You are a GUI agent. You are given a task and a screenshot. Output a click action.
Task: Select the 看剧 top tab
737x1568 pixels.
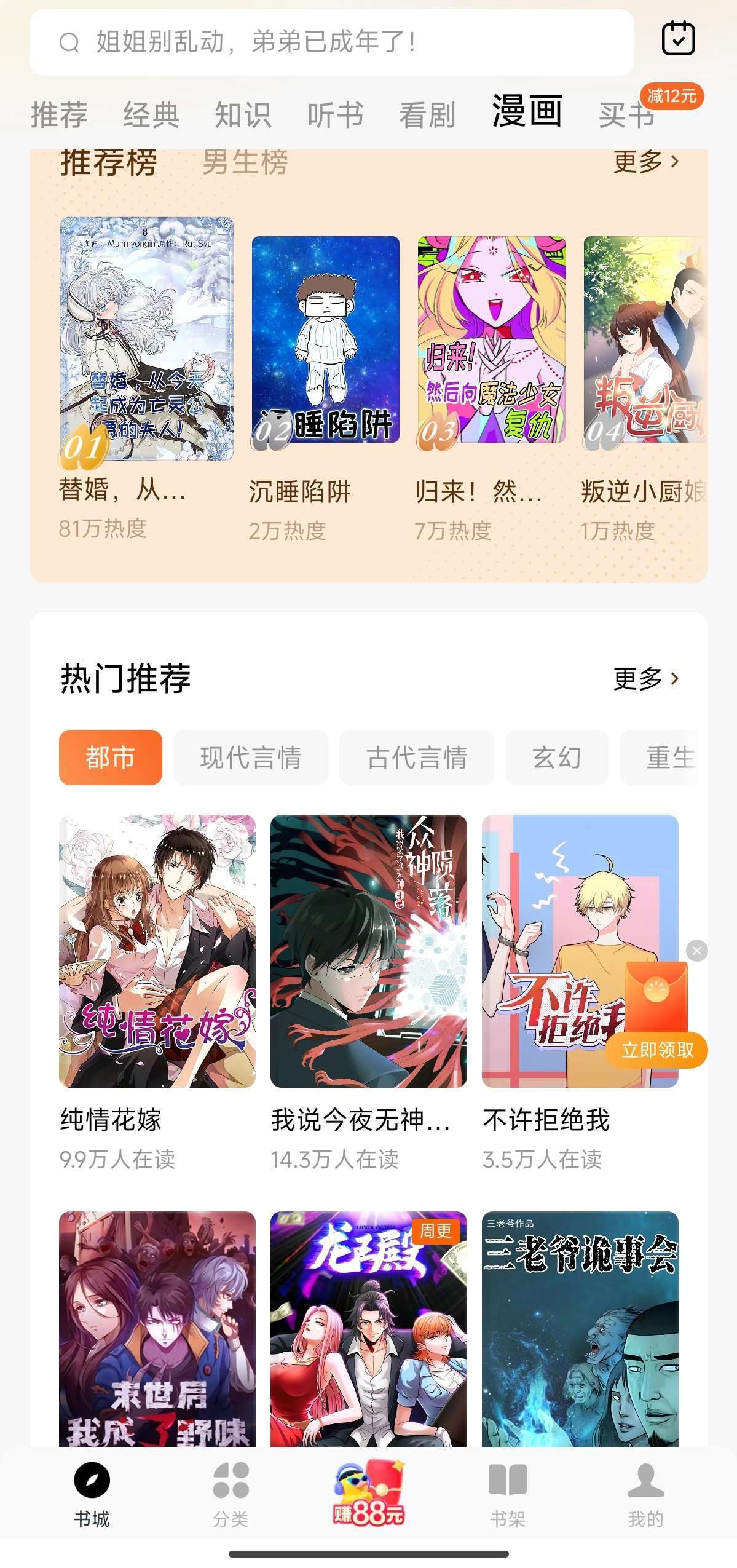click(427, 115)
